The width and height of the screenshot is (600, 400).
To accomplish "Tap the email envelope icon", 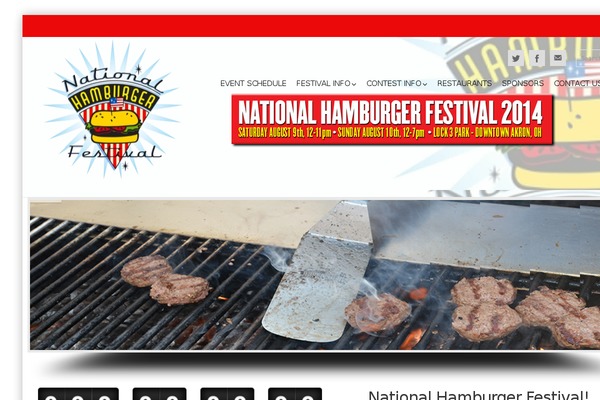I will pos(558,58).
